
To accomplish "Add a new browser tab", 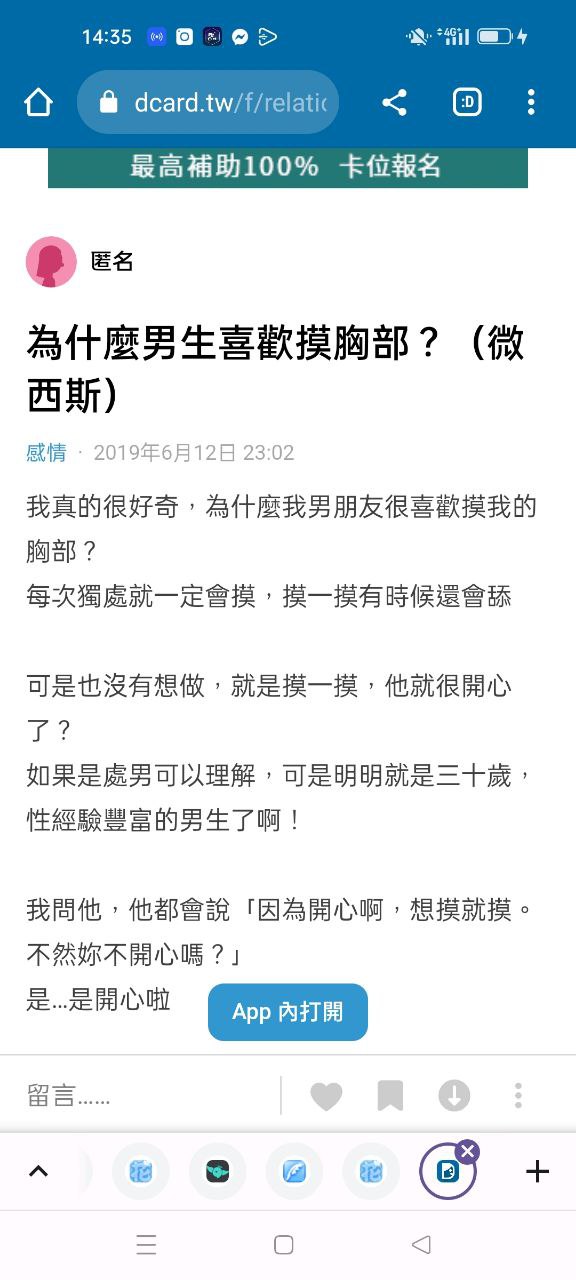I will tap(538, 1171).
